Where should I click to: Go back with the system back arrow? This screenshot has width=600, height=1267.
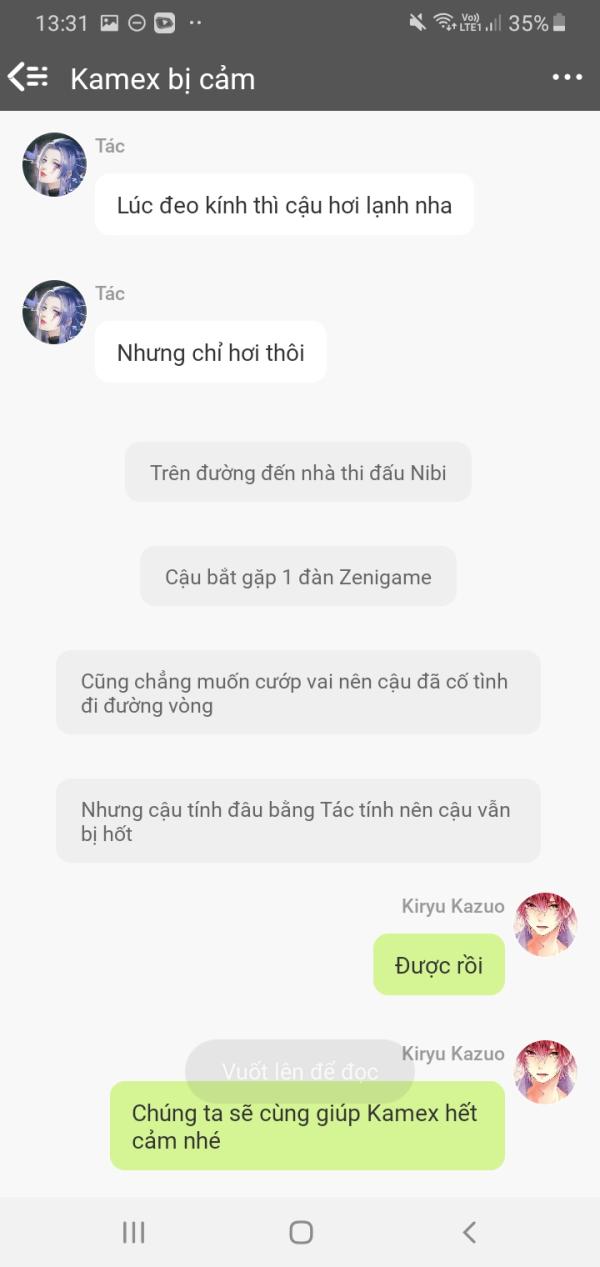pos(468,1232)
